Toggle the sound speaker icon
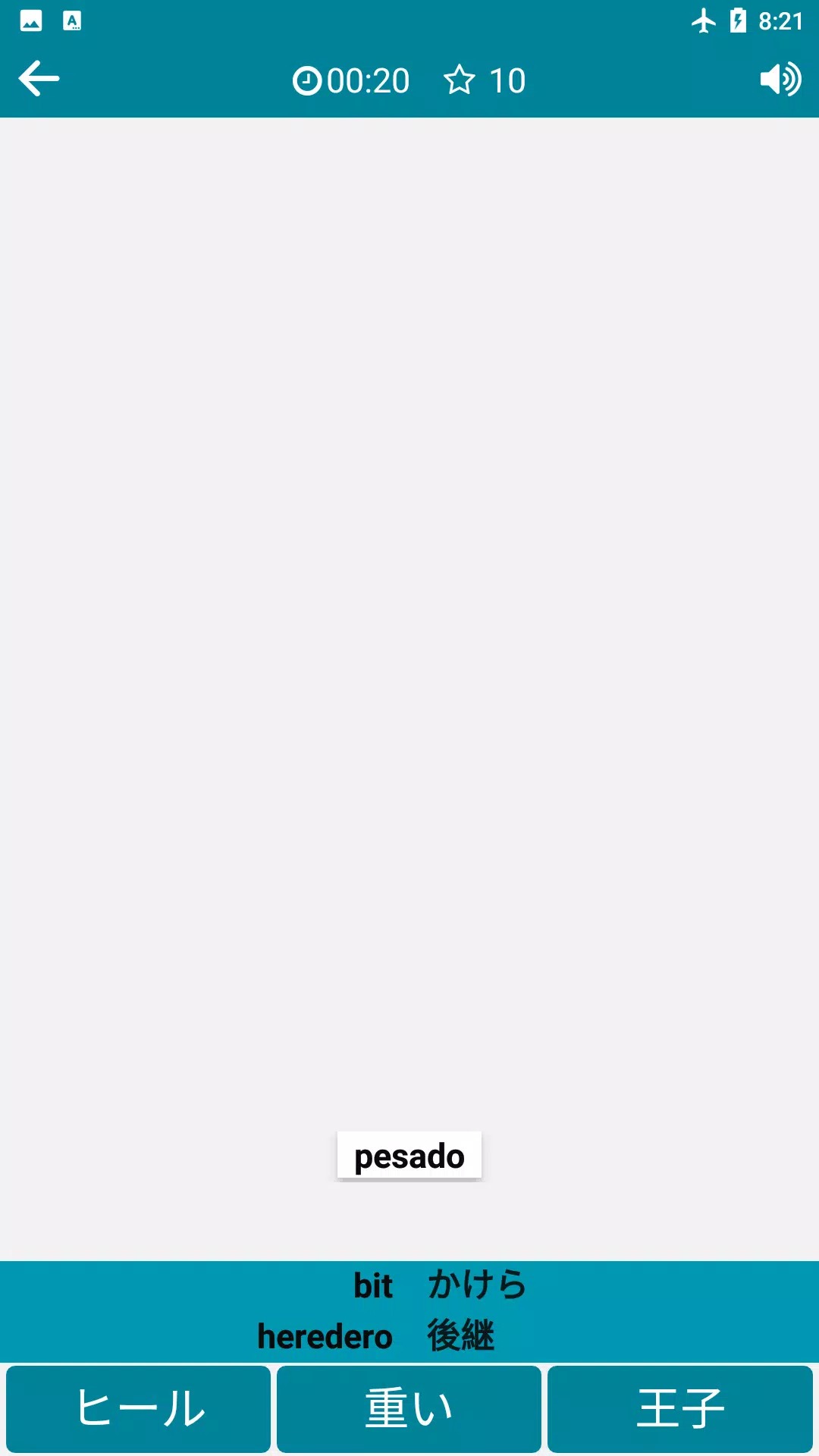 point(780,79)
